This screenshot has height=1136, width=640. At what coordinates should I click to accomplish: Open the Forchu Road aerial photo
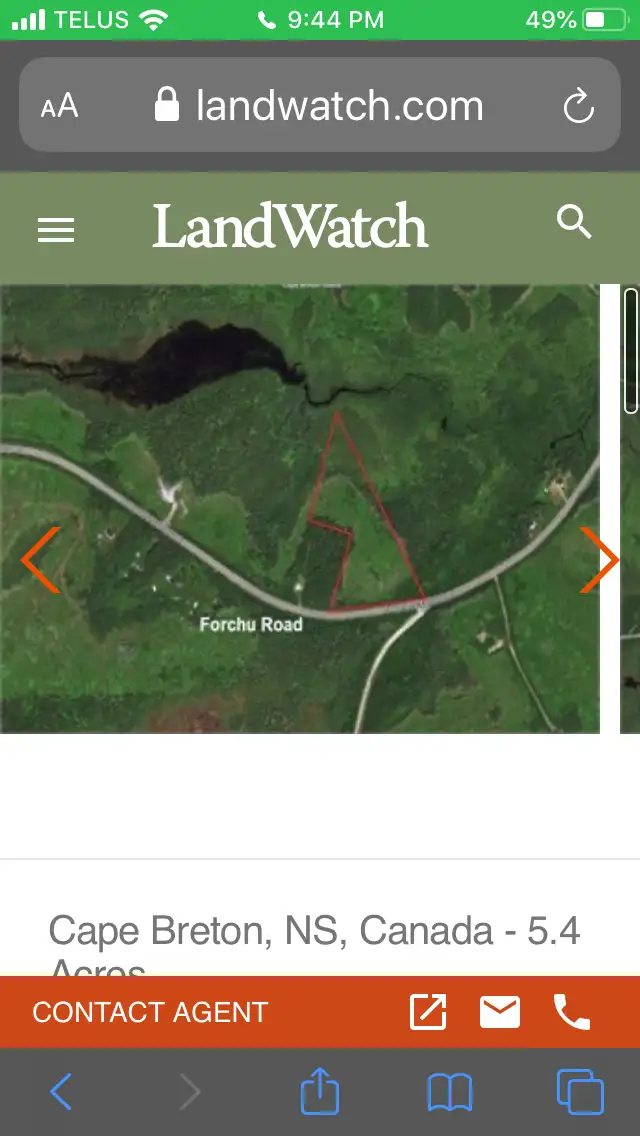300,509
